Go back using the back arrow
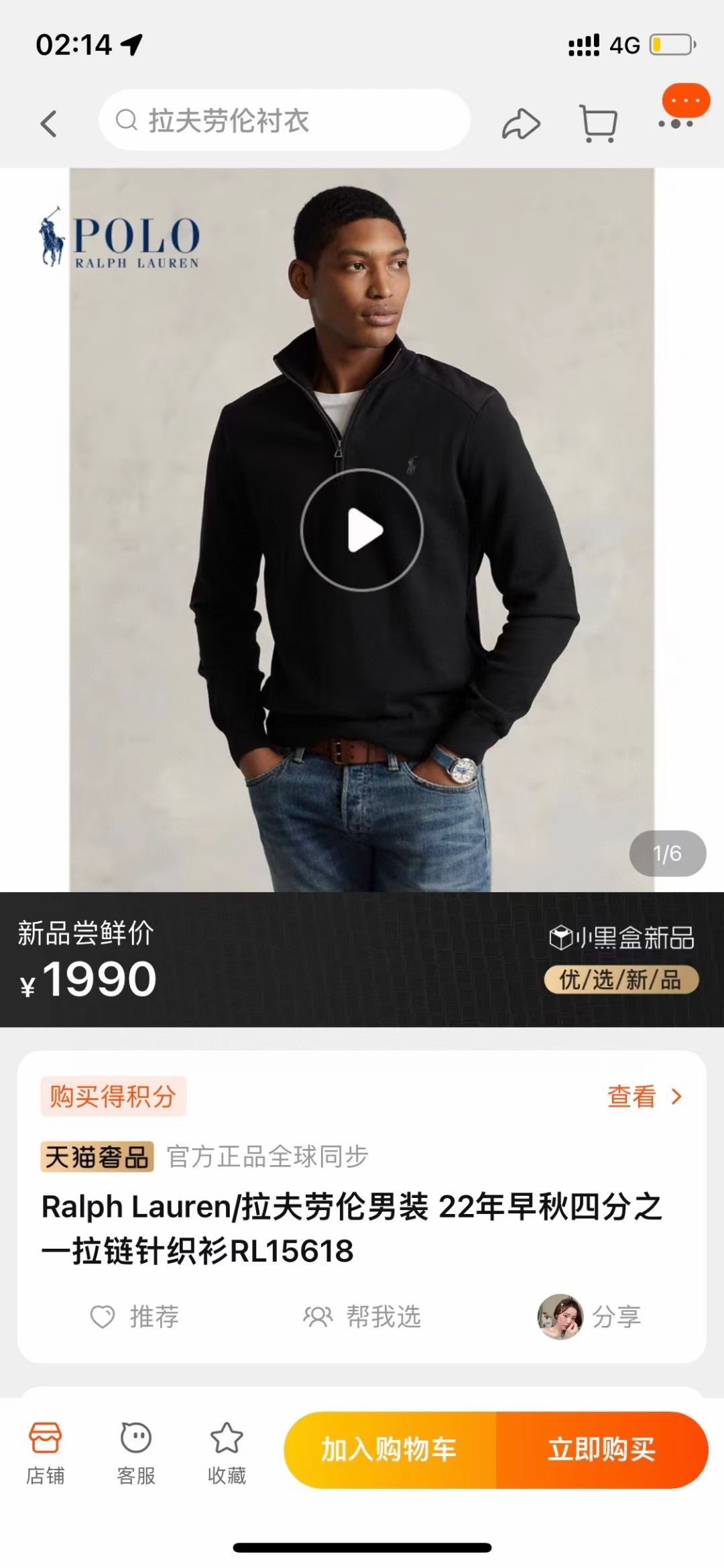Viewport: 724px width, 1568px height. pos(48,124)
